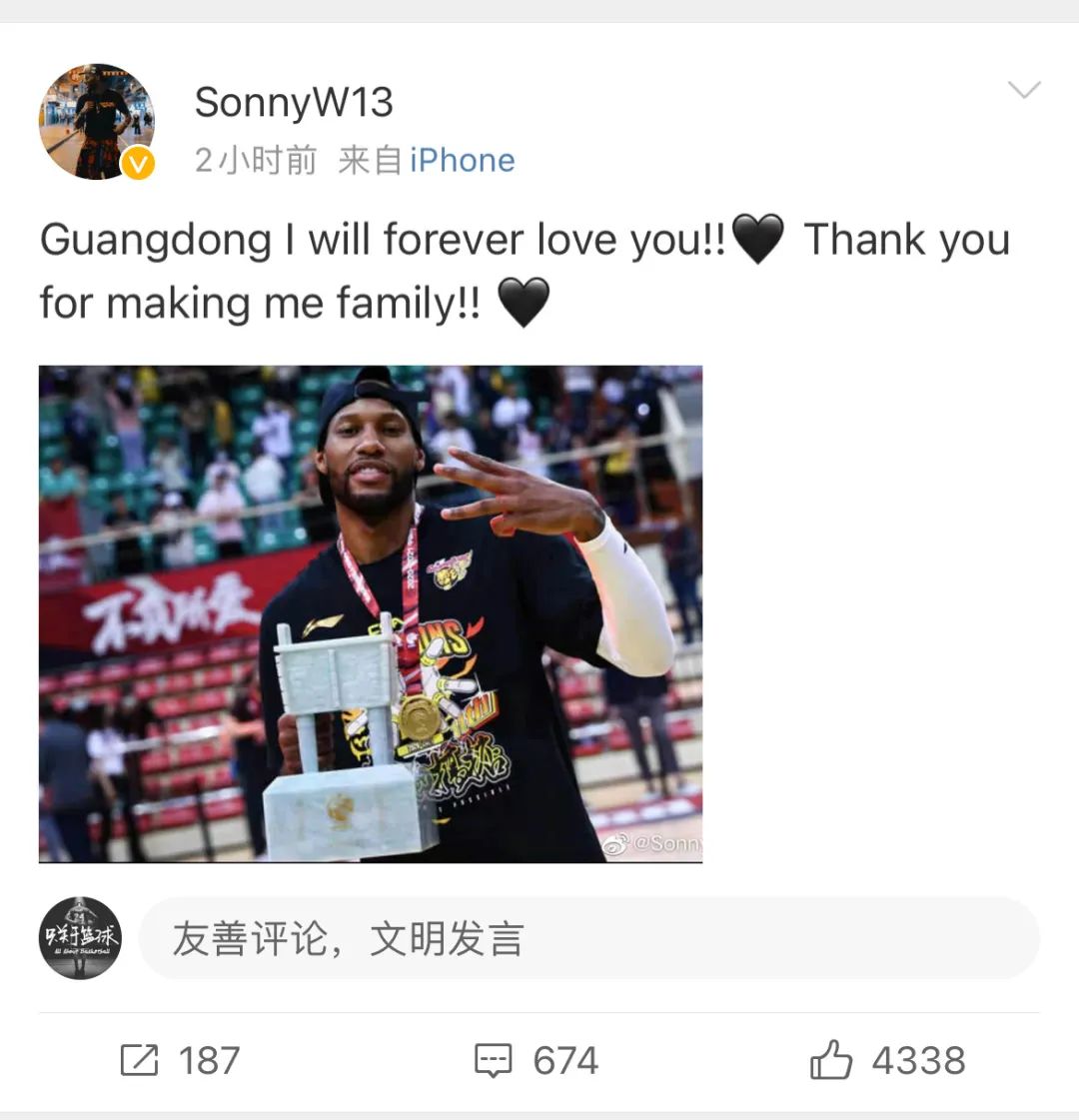Open the 674 comments
Screen dimensions: 1079x1120
(537, 1060)
